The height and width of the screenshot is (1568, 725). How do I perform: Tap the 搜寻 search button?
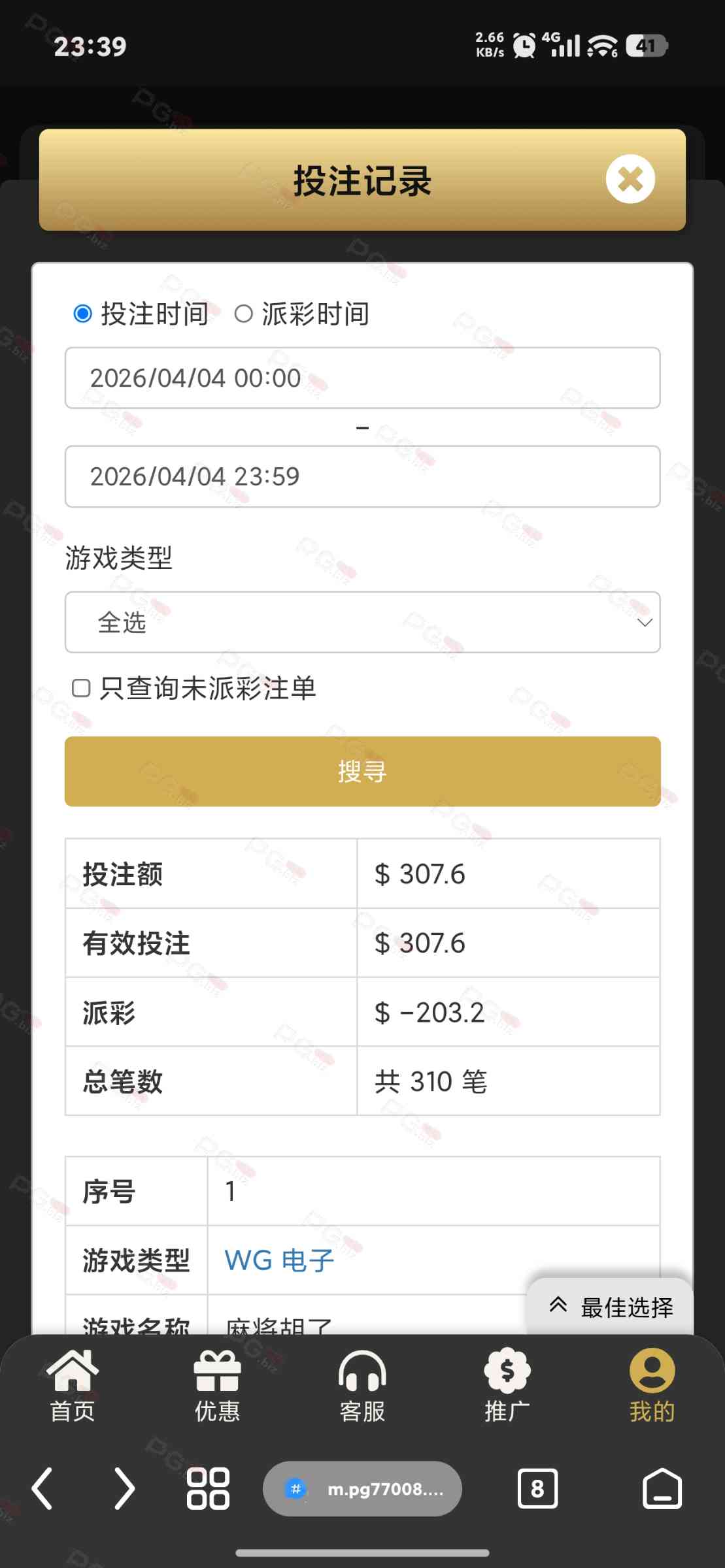click(x=362, y=772)
